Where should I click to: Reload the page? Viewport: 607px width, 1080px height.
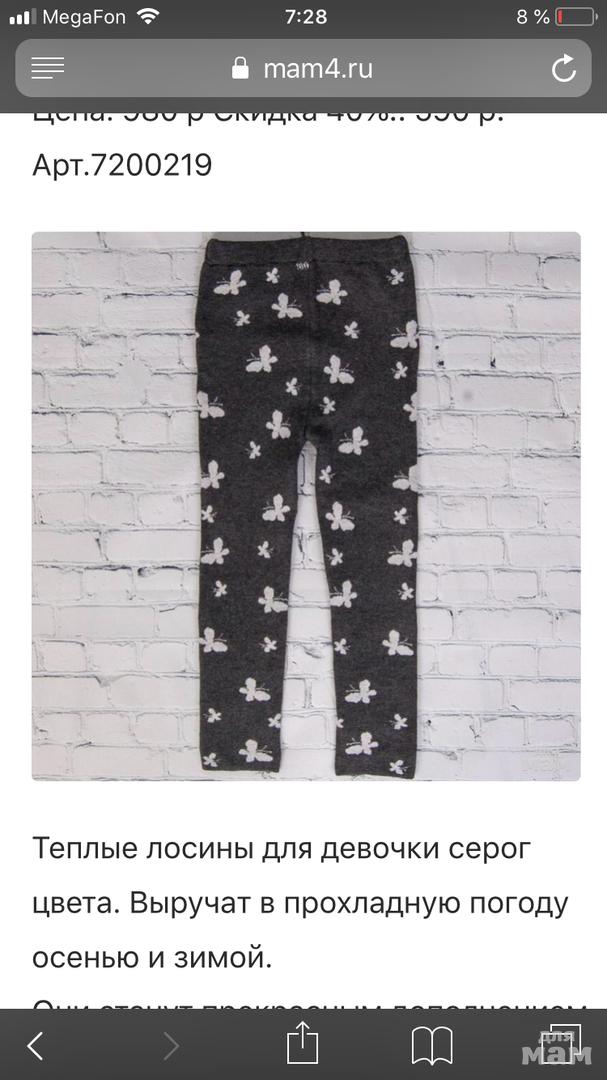(x=563, y=68)
